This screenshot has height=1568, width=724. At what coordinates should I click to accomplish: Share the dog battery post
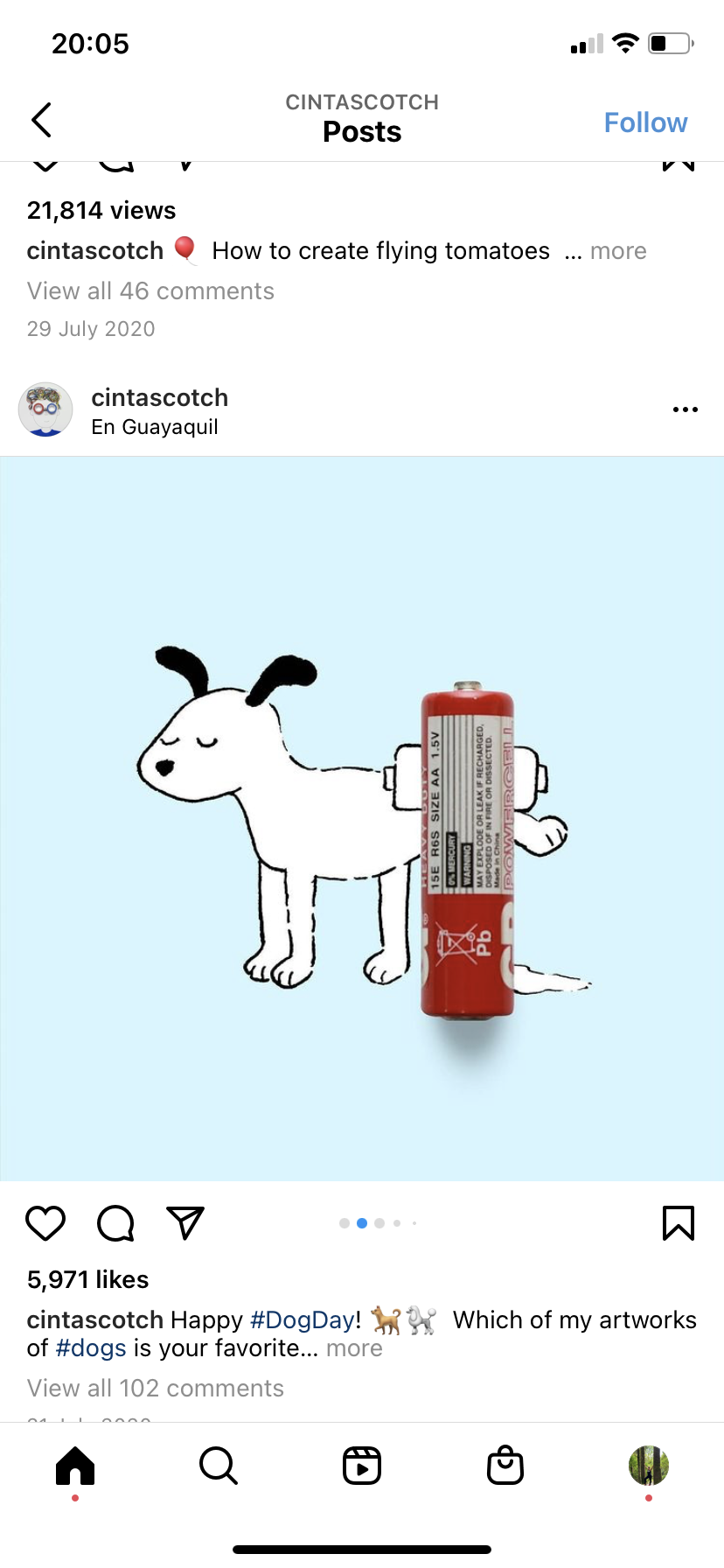pos(185,1223)
